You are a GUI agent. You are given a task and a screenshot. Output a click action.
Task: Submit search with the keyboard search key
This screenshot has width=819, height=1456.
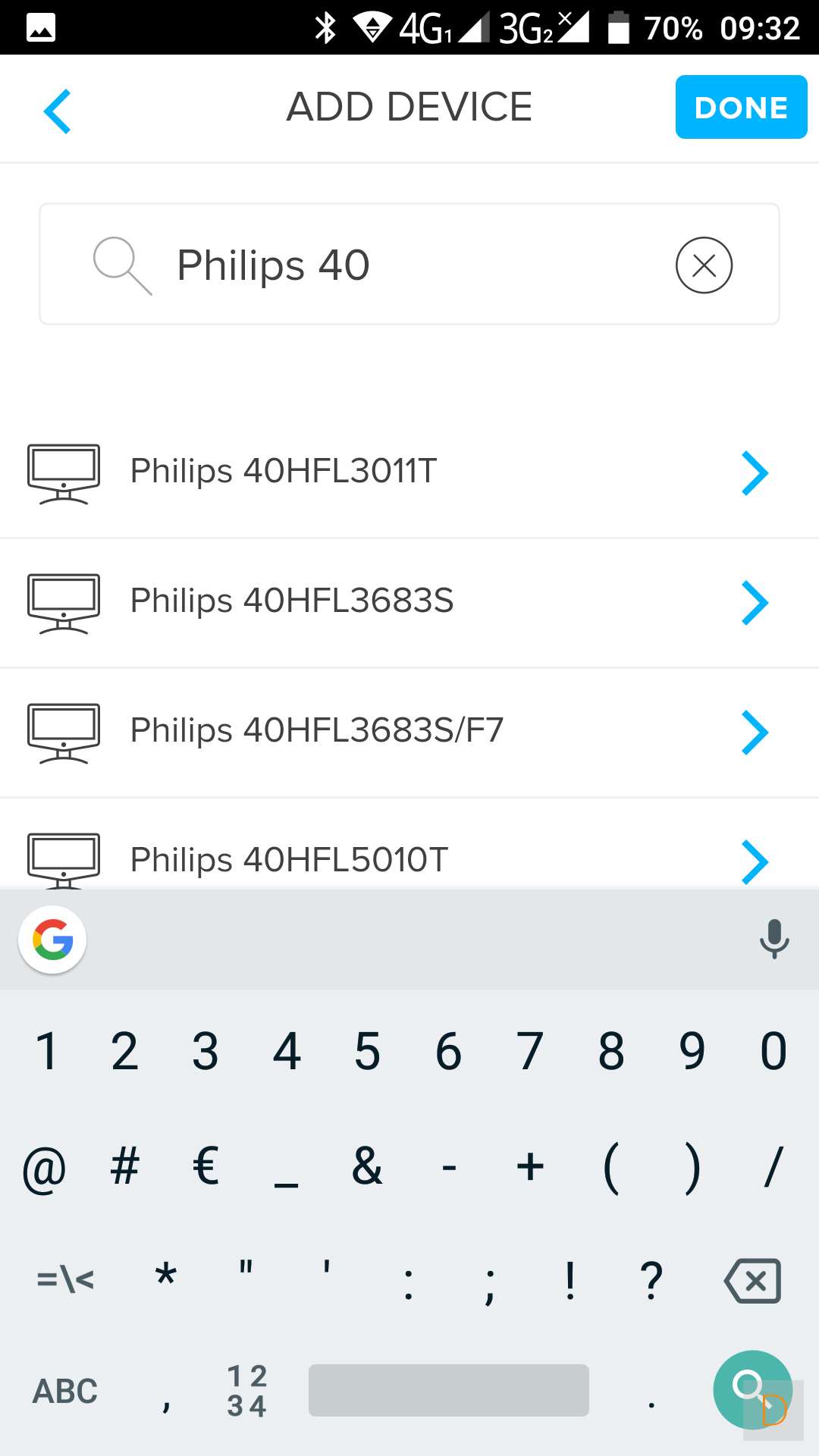click(752, 1390)
